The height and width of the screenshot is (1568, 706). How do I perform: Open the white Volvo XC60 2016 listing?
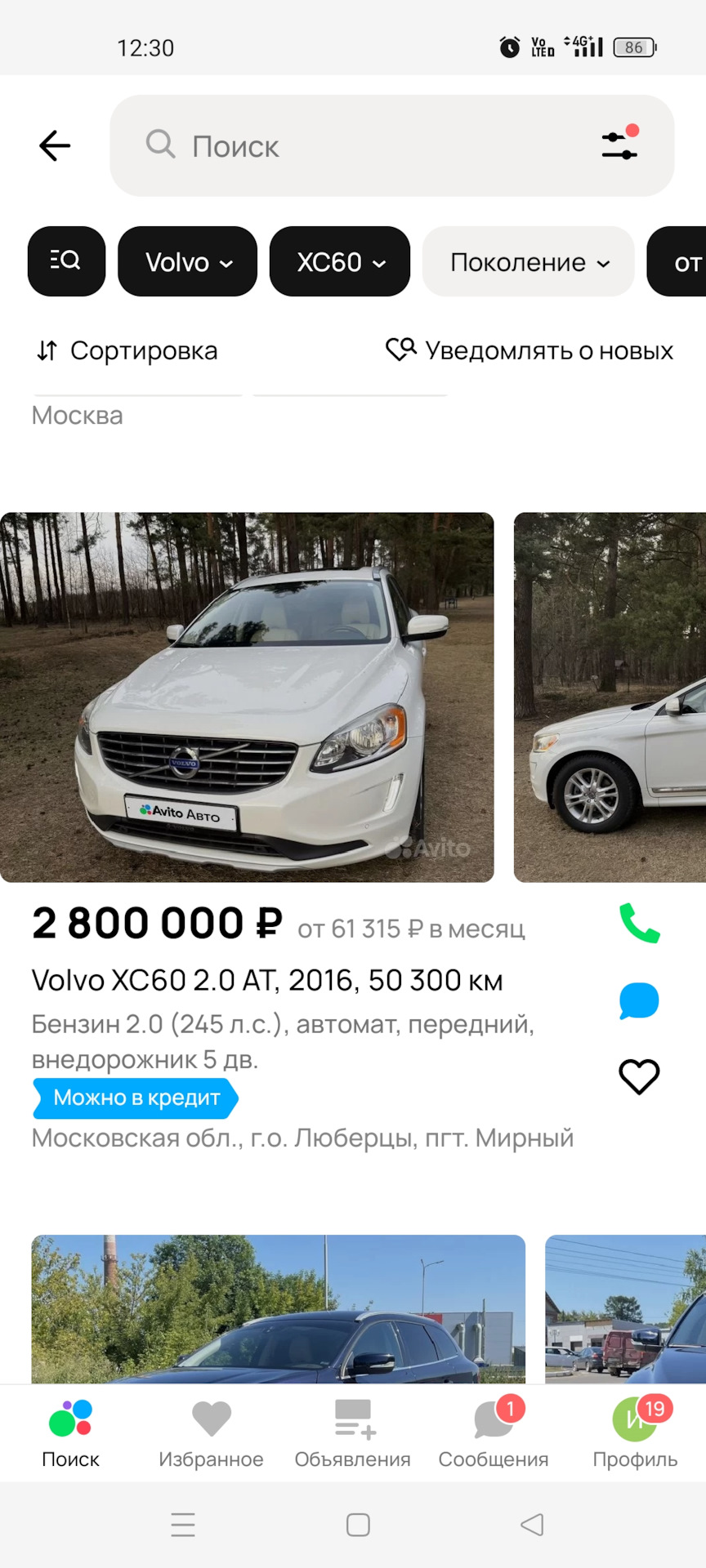266,980
